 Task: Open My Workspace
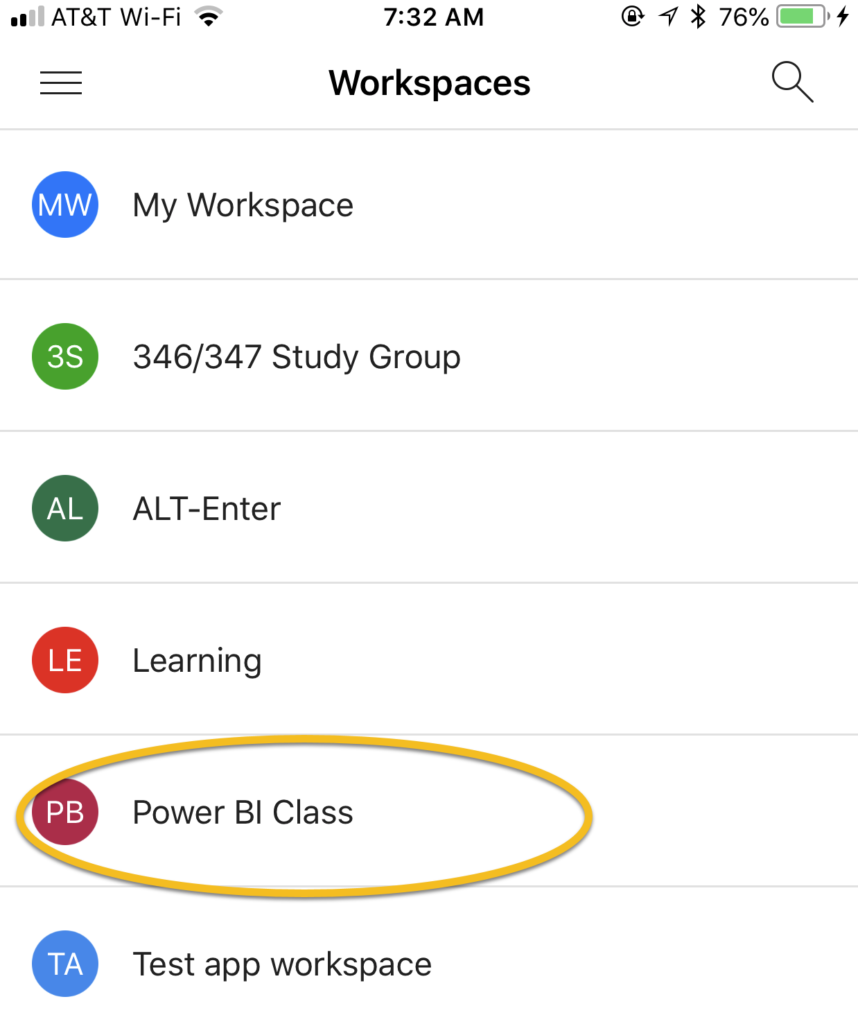point(243,205)
